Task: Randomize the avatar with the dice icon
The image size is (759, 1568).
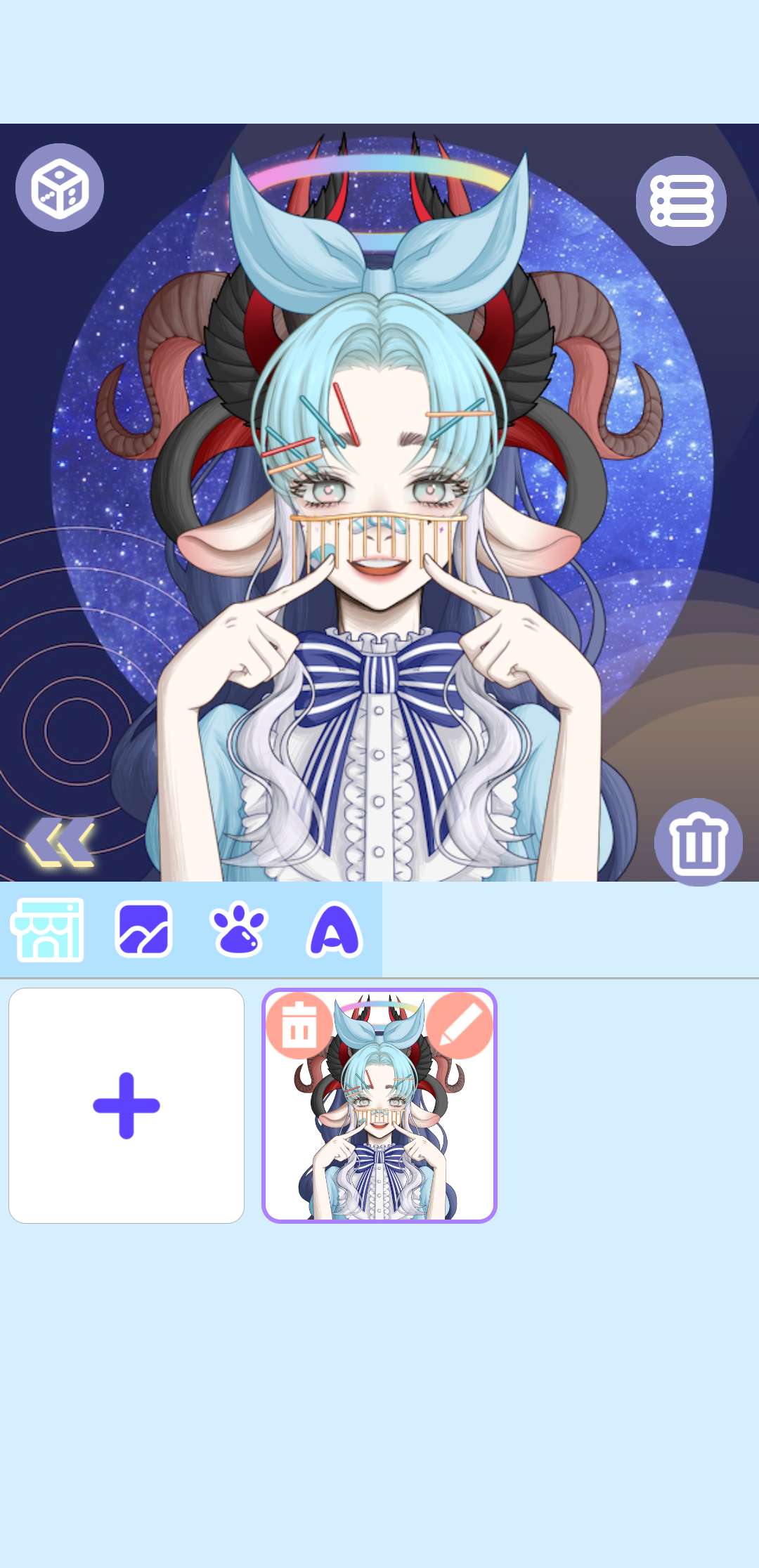Action: (60, 188)
